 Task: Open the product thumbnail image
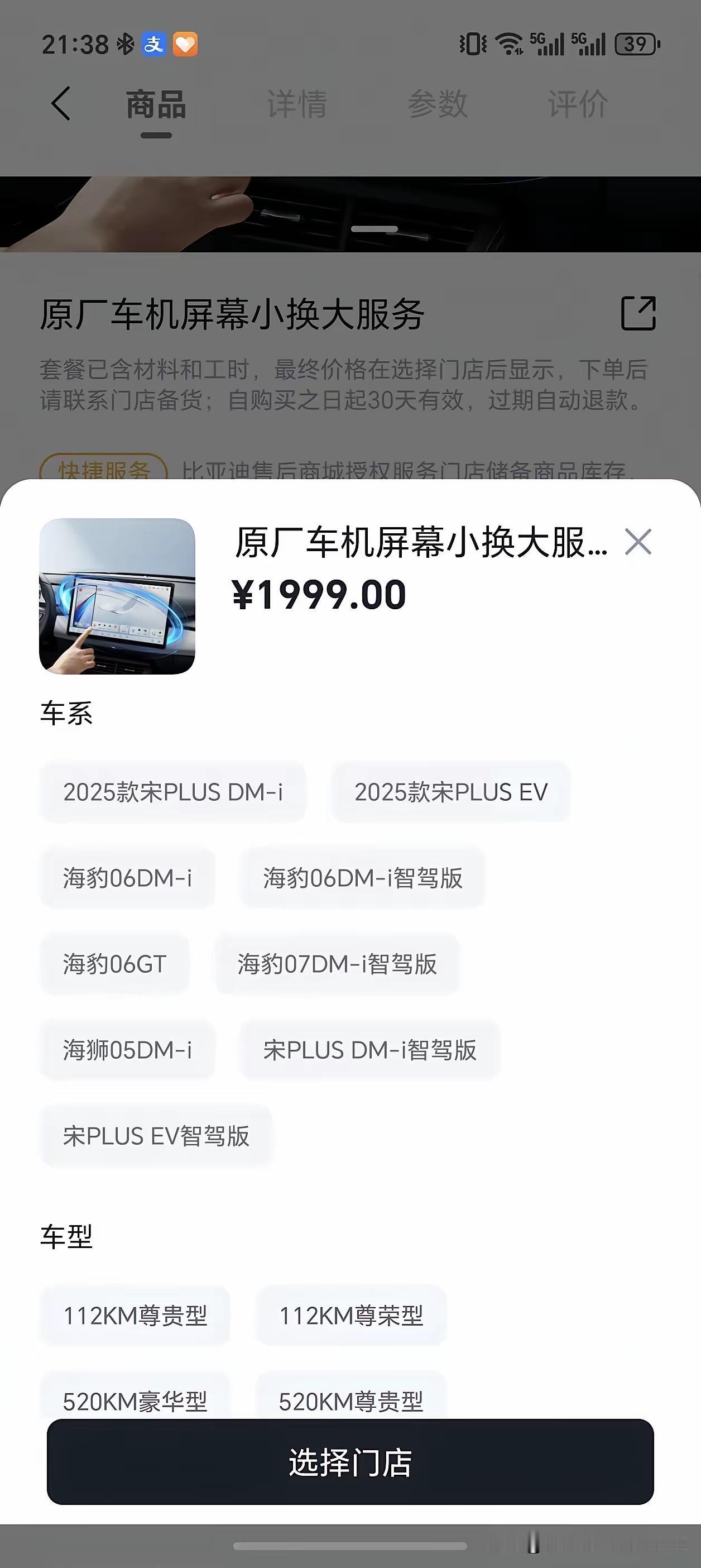click(x=117, y=596)
